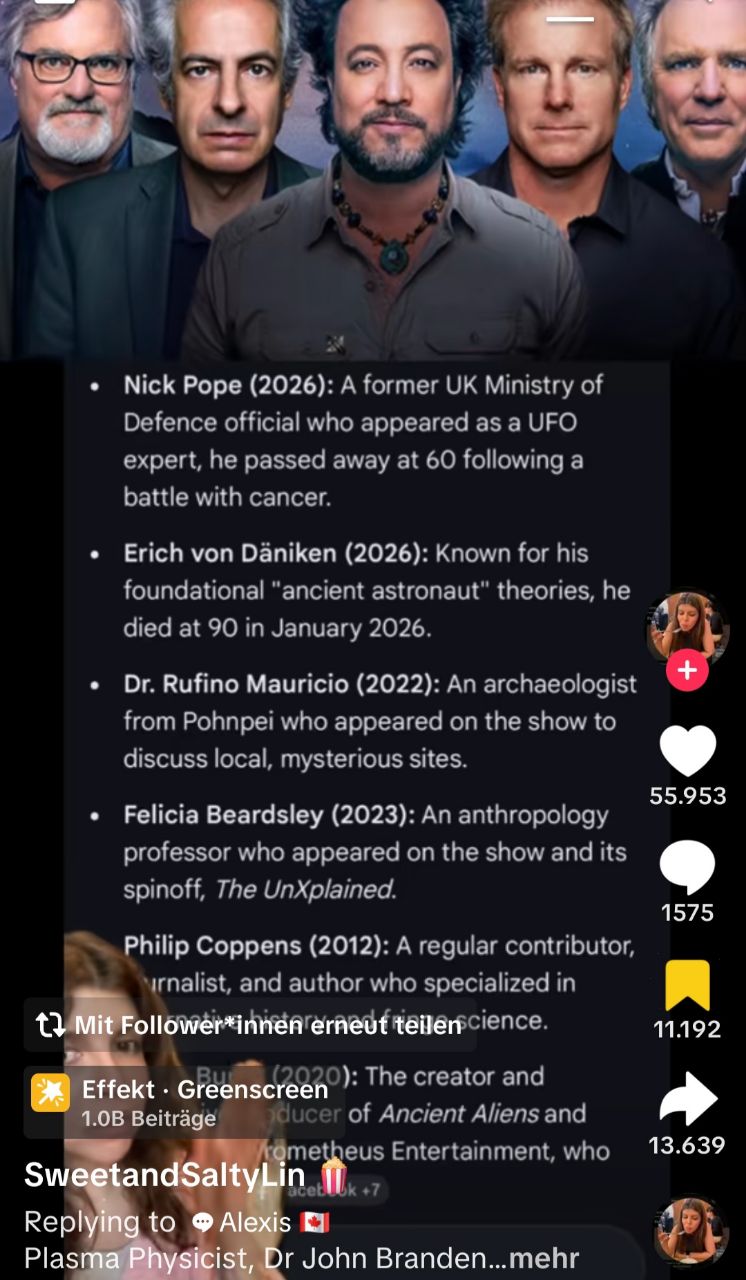Tap 'Mit Follower*innen erneut teilen' repost button
746x1280 pixels.
[x=250, y=1025]
